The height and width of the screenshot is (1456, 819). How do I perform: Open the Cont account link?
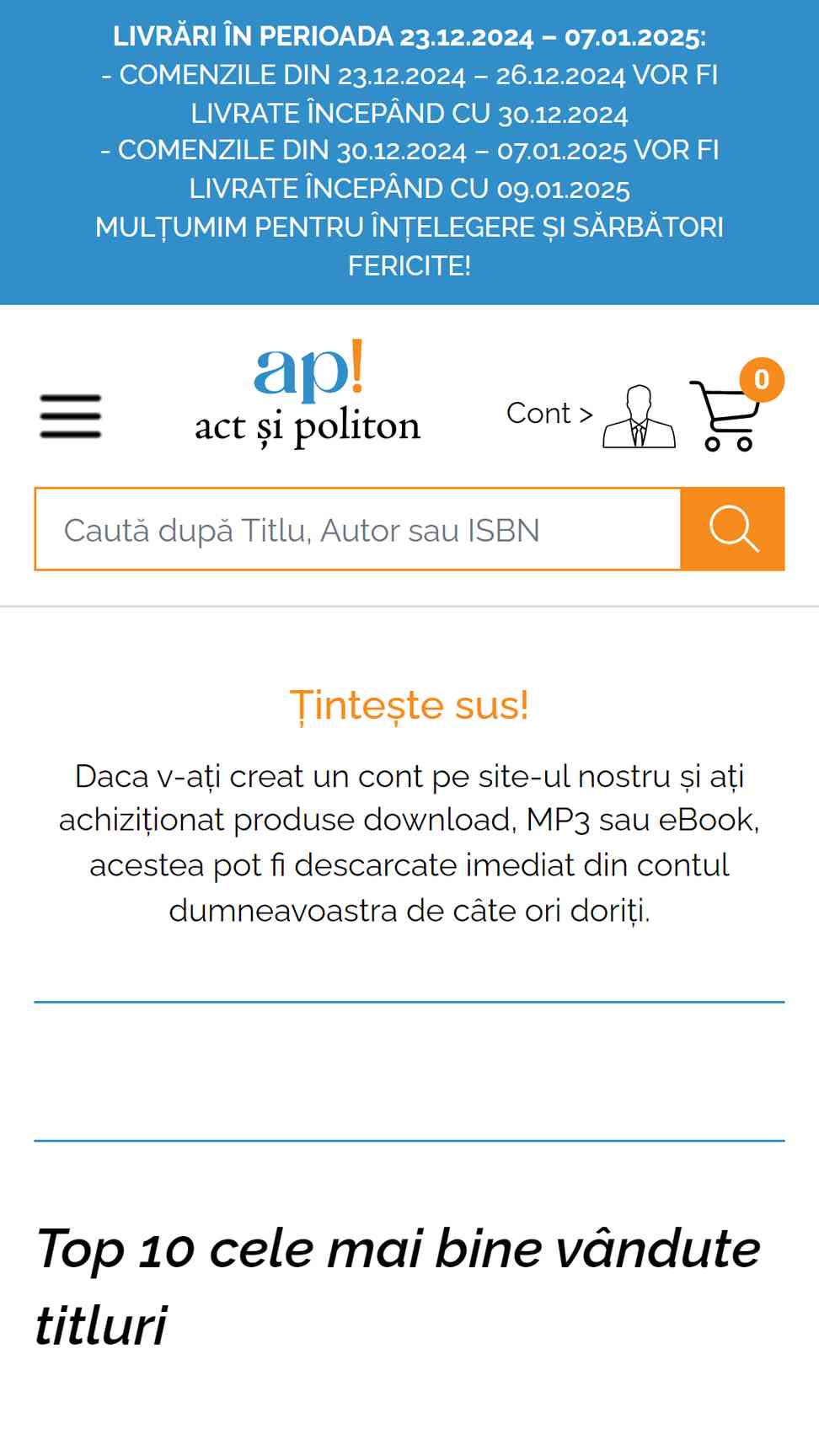click(591, 415)
